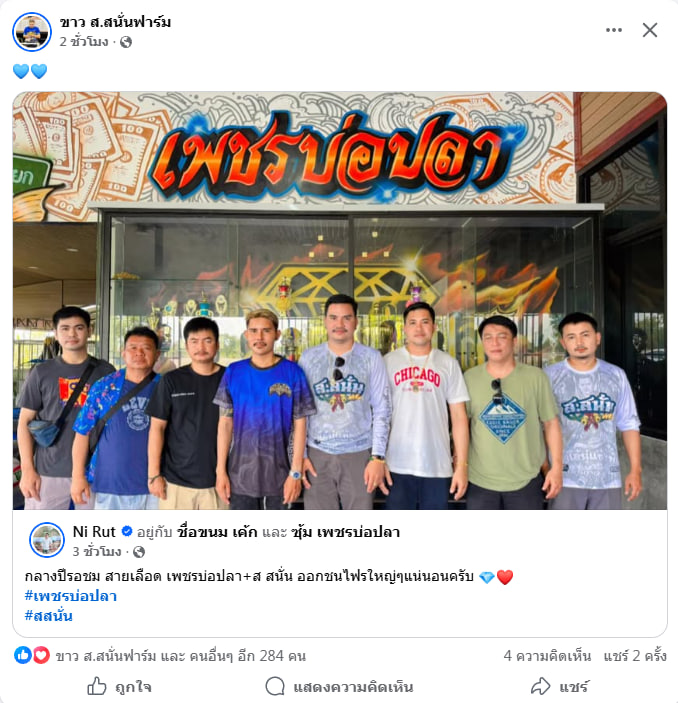Share the post with แชร์ button
This screenshot has height=703, width=678.
(x=560, y=687)
